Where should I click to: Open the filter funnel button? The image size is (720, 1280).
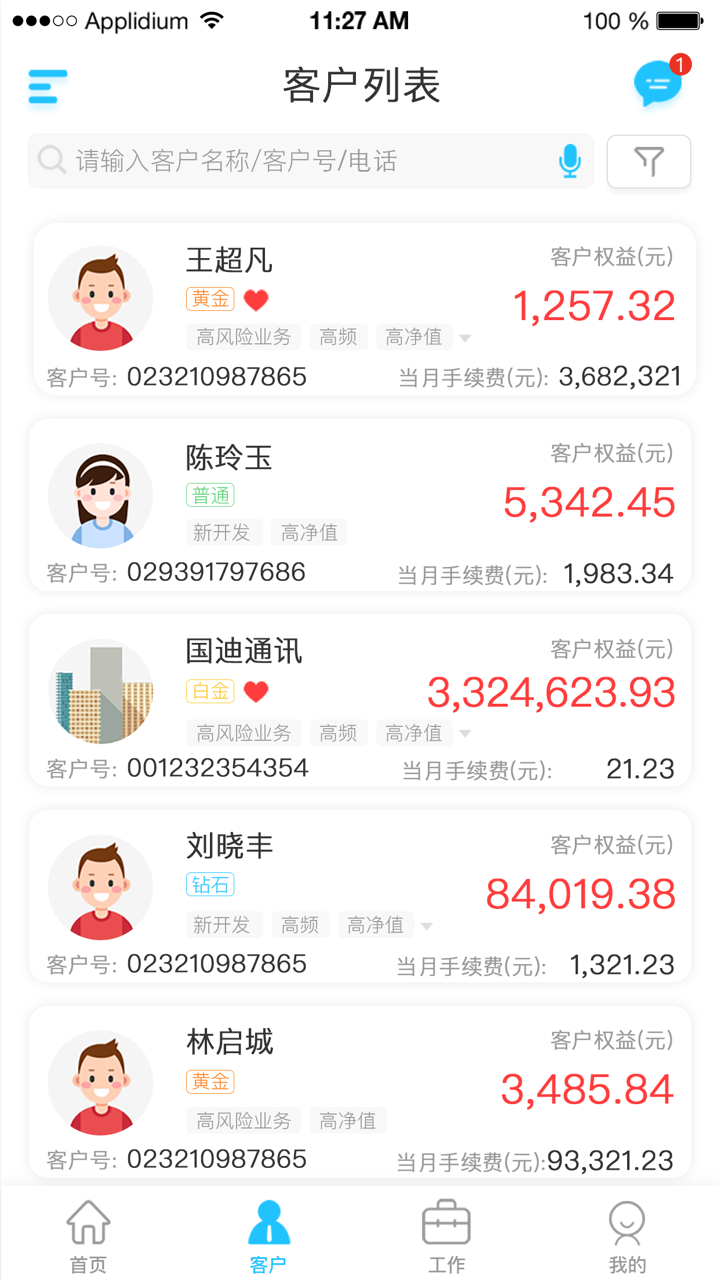pos(649,161)
